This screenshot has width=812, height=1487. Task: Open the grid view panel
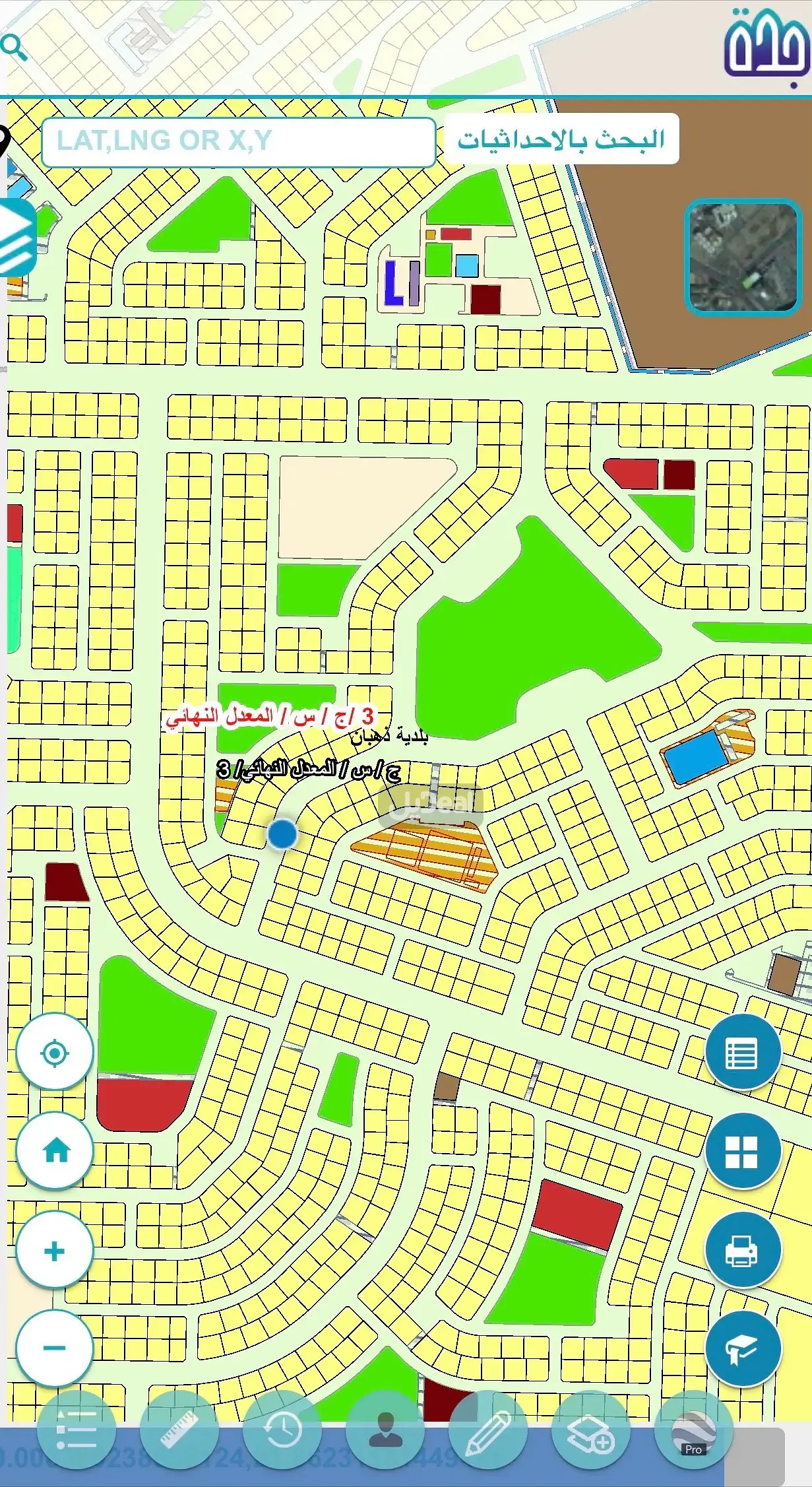(x=743, y=1151)
